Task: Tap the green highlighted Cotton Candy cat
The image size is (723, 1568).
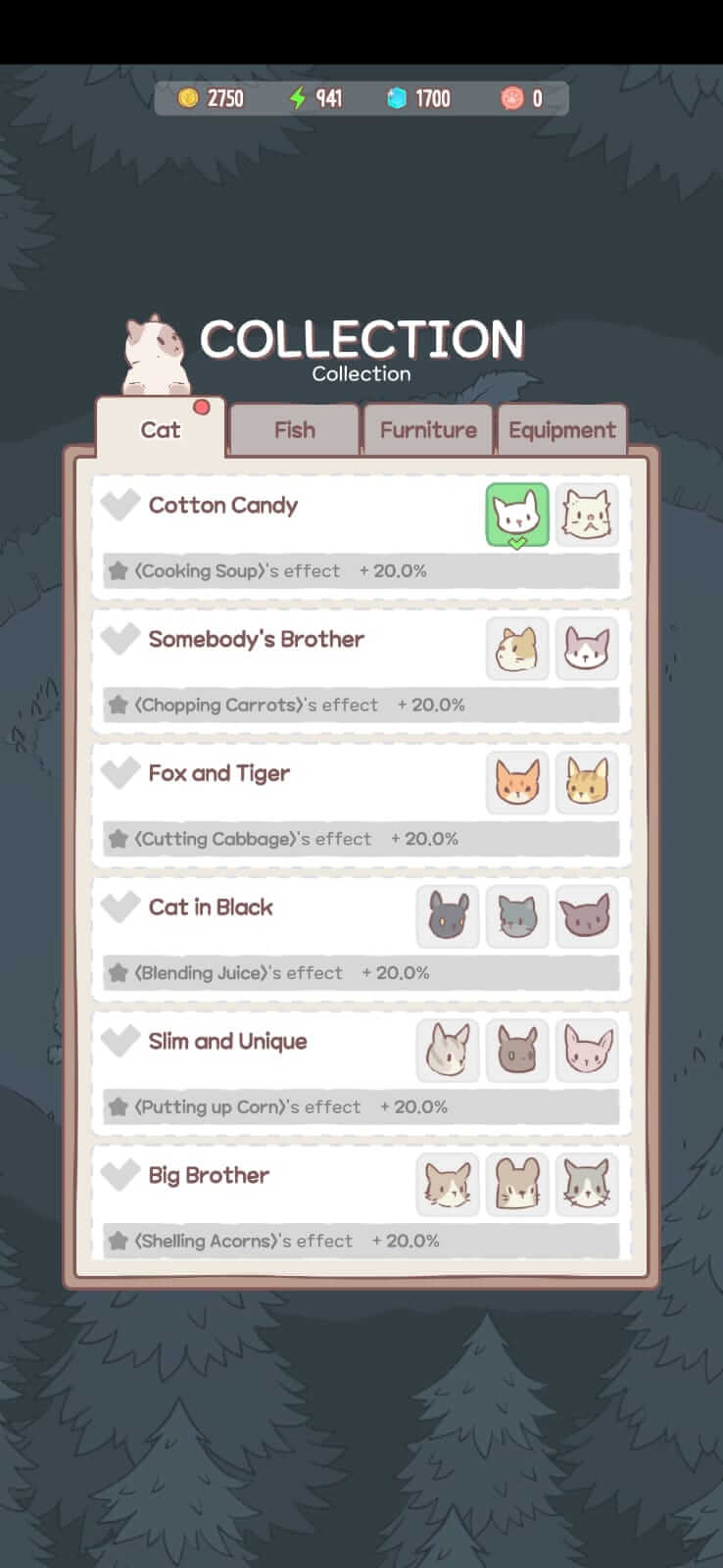Action: pos(517,514)
